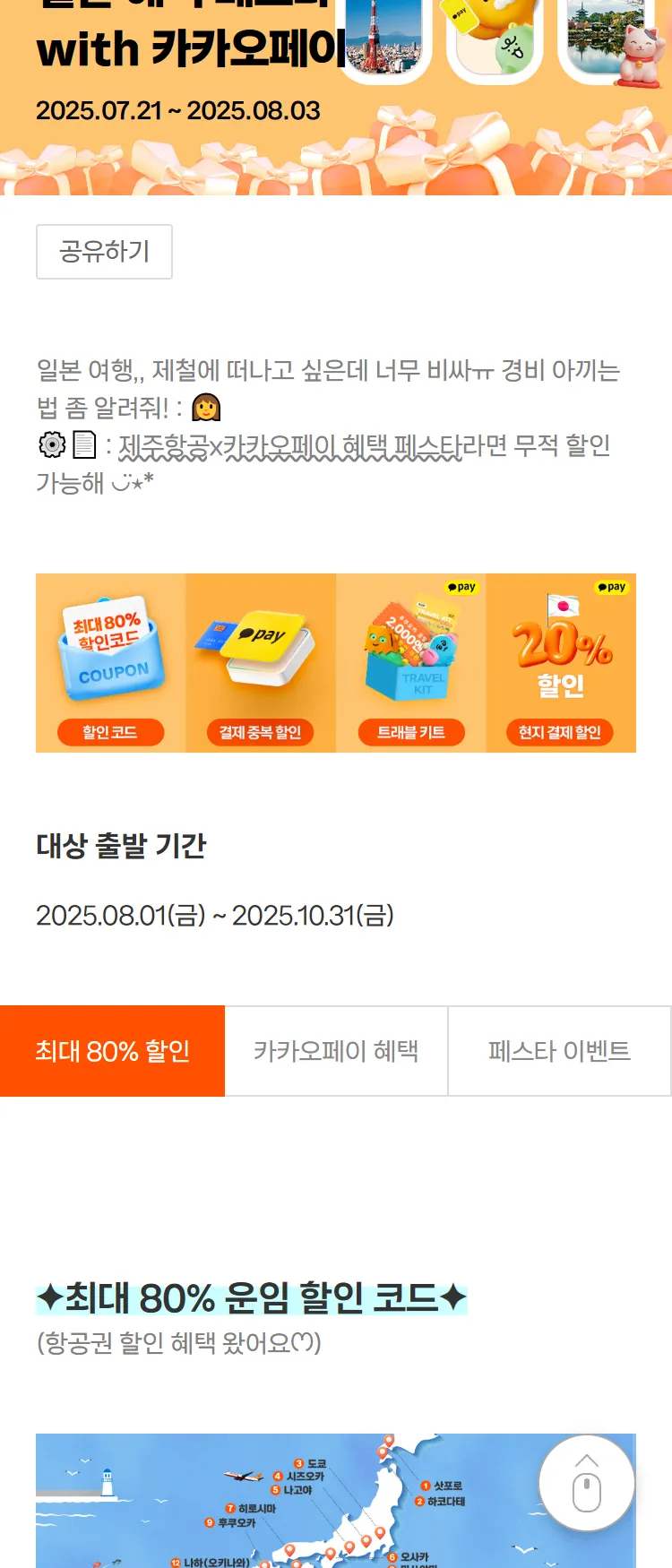
Task: Open the 페스타 이벤트 tab
Action: [x=559, y=1051]
